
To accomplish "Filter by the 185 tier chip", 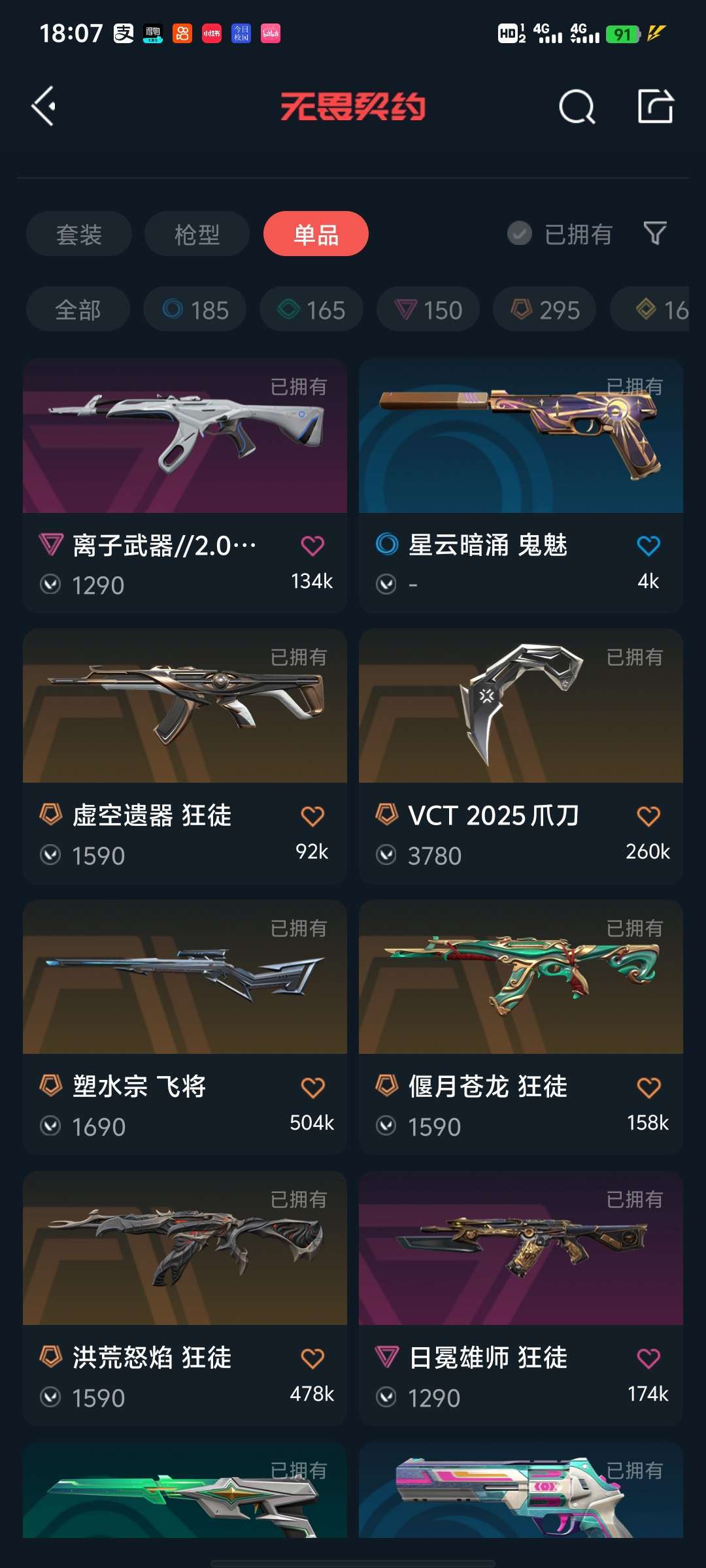I will (x=195, y=309).
